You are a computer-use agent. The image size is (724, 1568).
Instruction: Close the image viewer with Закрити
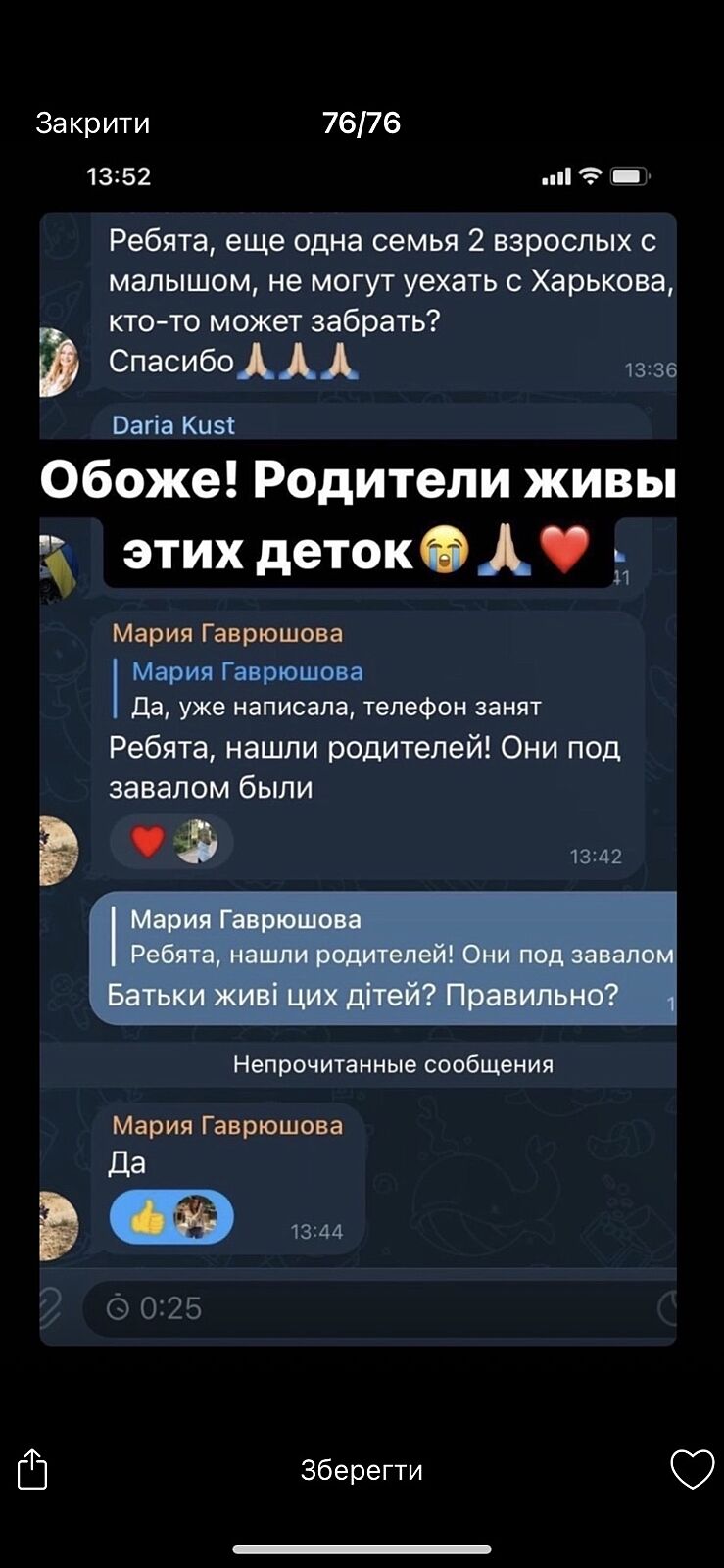[93, 123]
